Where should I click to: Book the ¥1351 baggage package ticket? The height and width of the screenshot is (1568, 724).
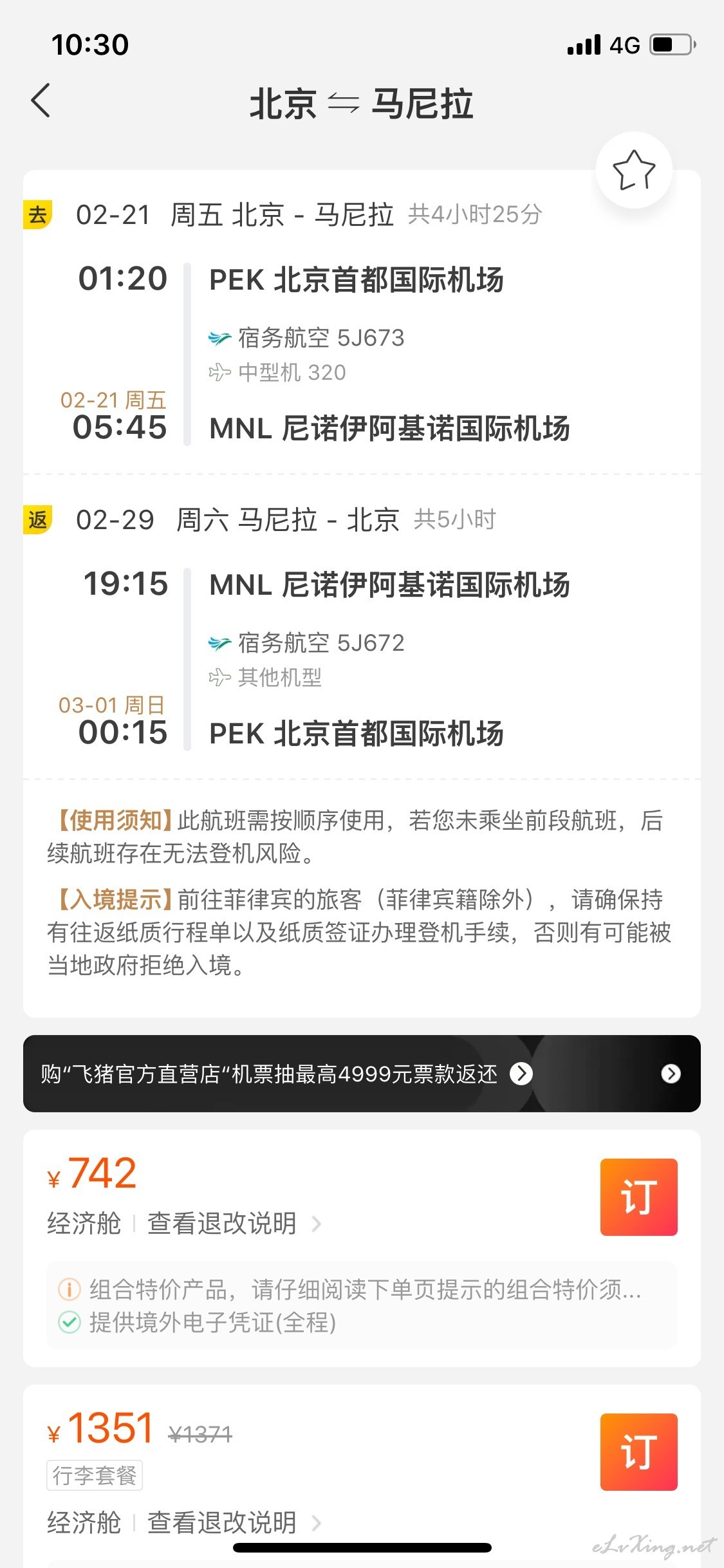(x=638, y=1452)
